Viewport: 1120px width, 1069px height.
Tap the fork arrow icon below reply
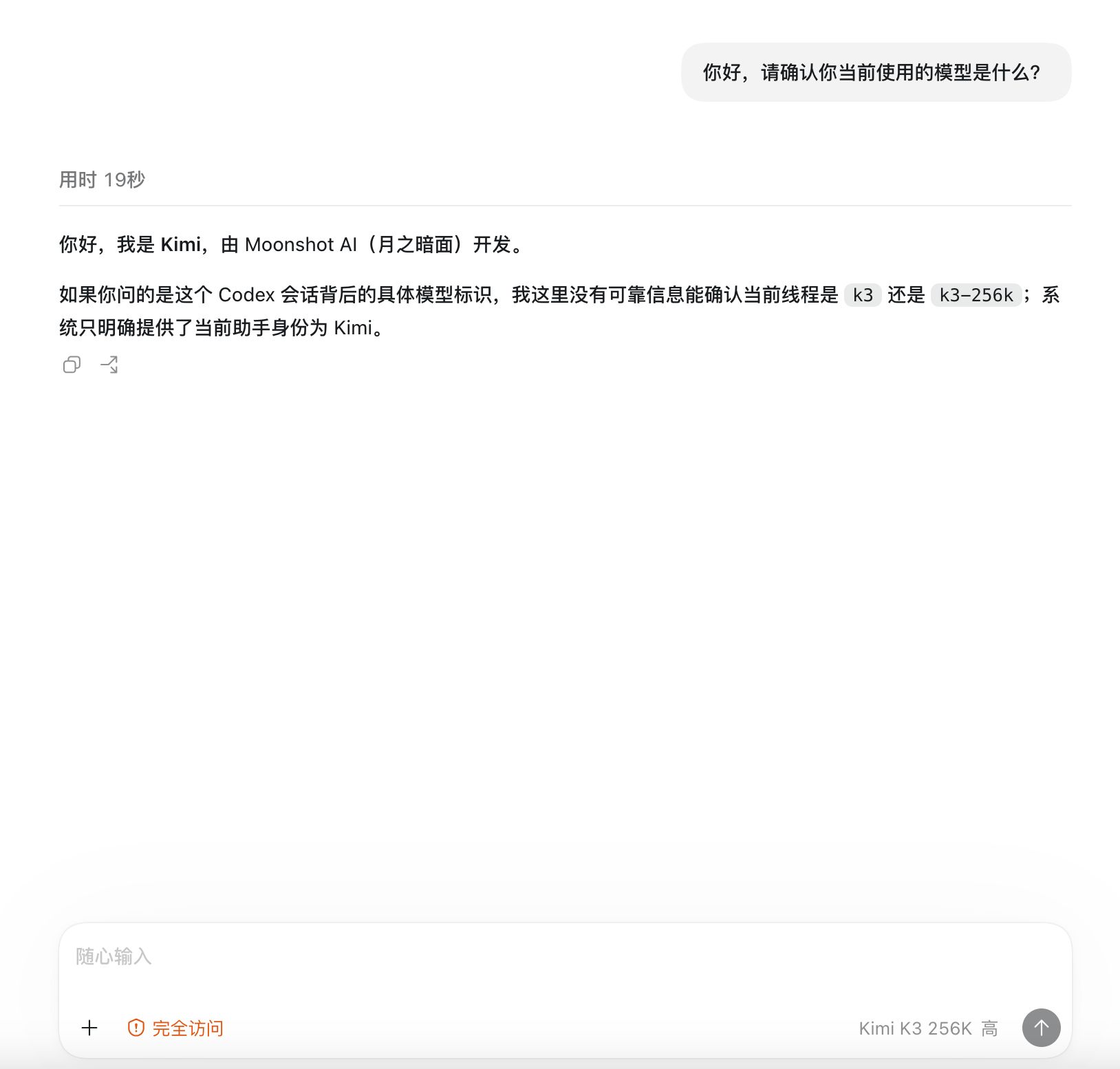(x=109, y=365)
